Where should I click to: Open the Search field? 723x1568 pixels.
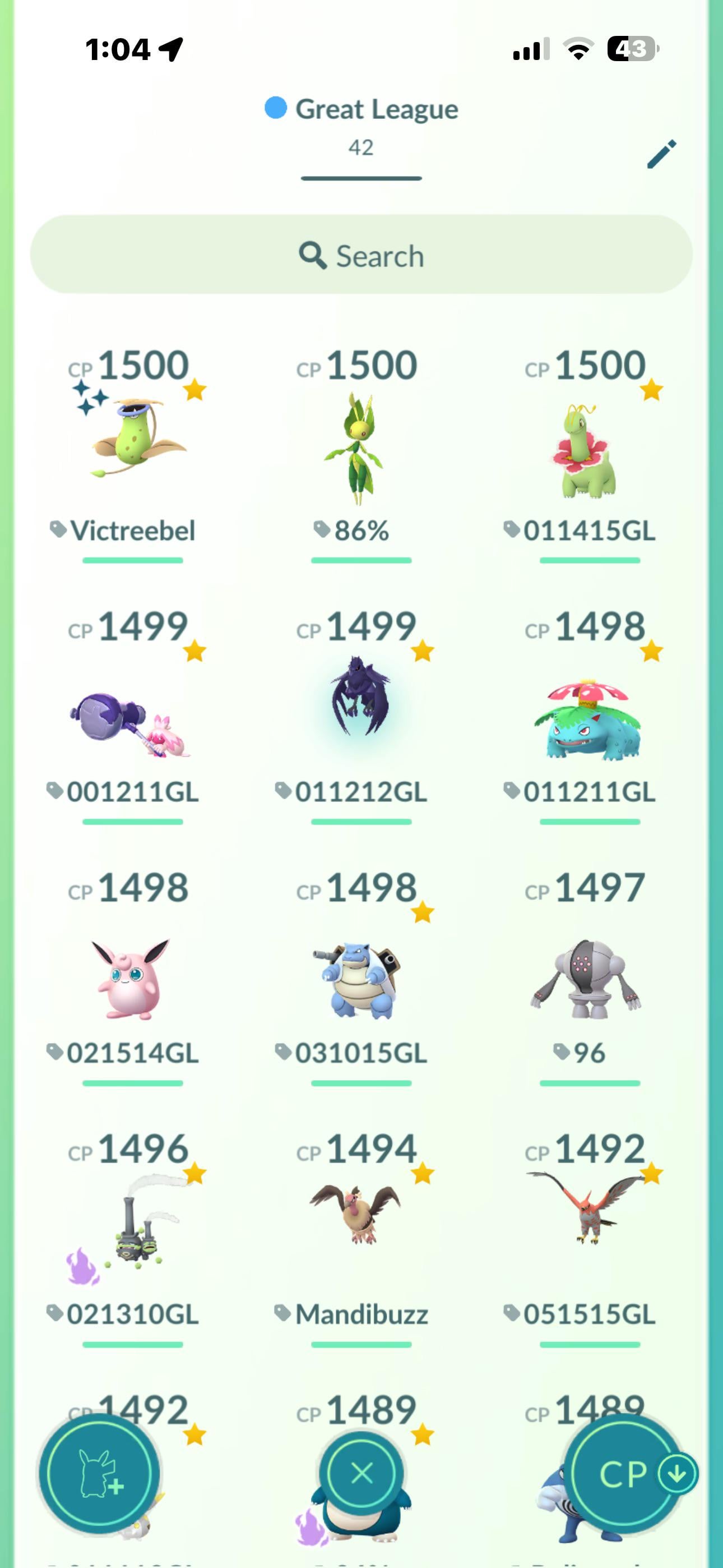(361, 255)
